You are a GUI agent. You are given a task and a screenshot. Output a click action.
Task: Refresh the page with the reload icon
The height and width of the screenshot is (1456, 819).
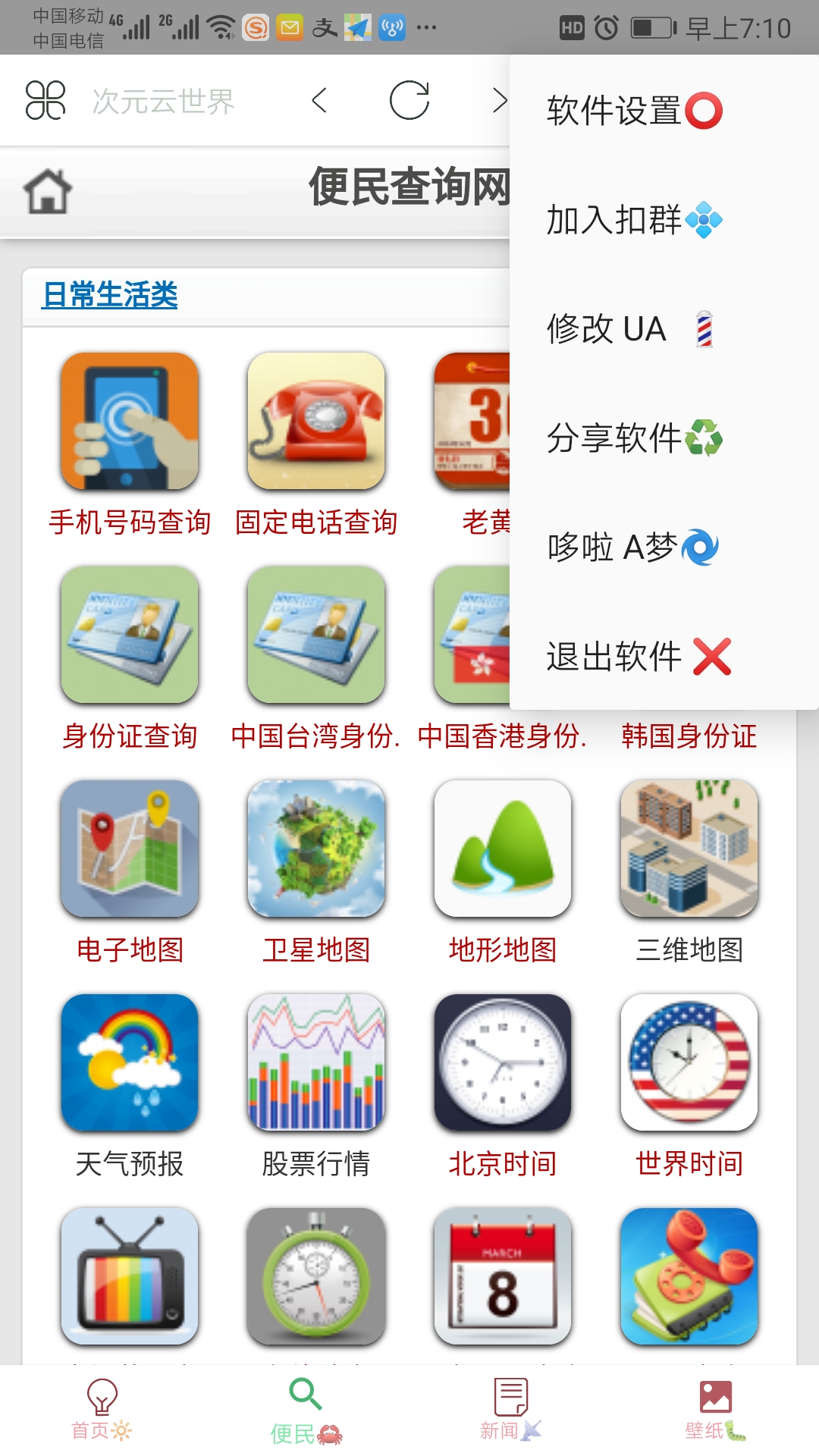[x=409, y=99]
